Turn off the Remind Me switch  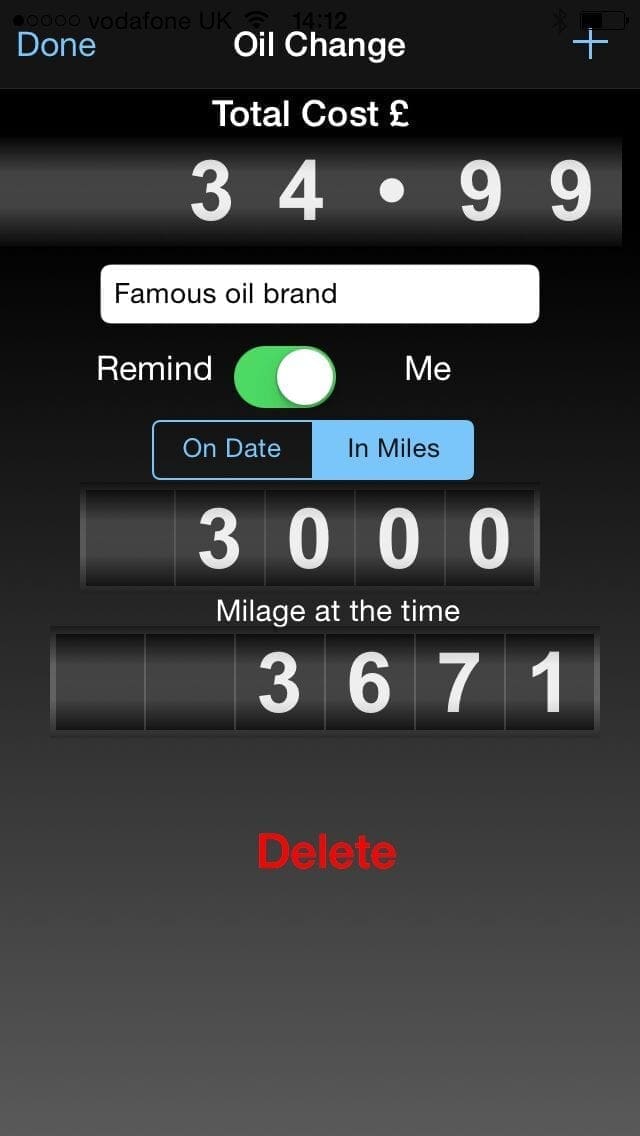tap(285, 377)
